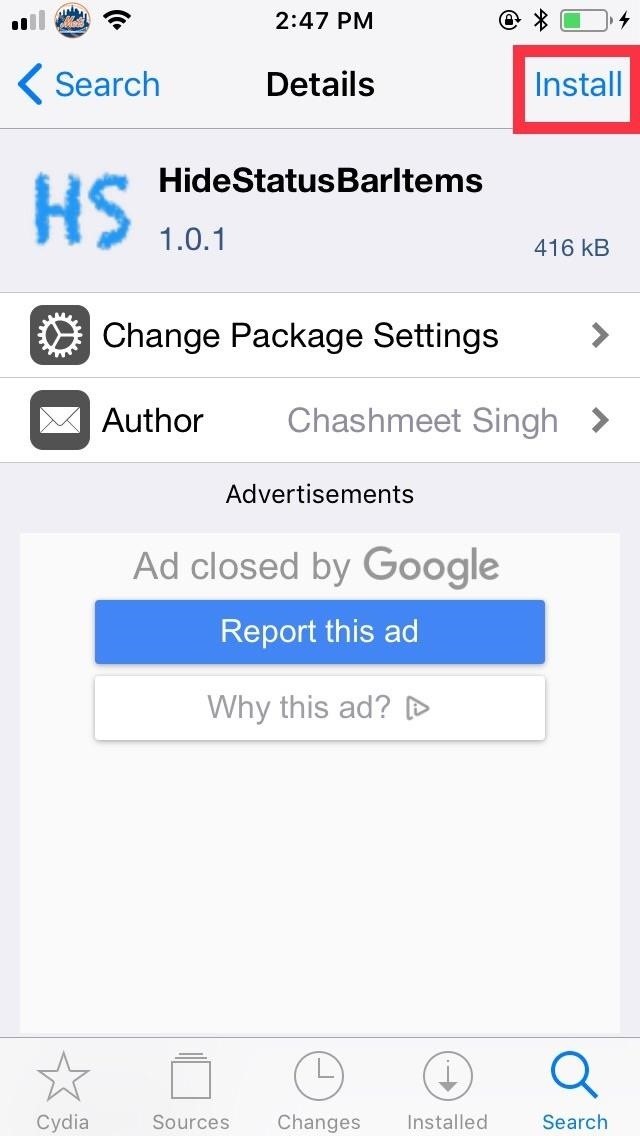The image size is (640, 1136).
Task: Open Change Package Settings
Action: point(320,335)
